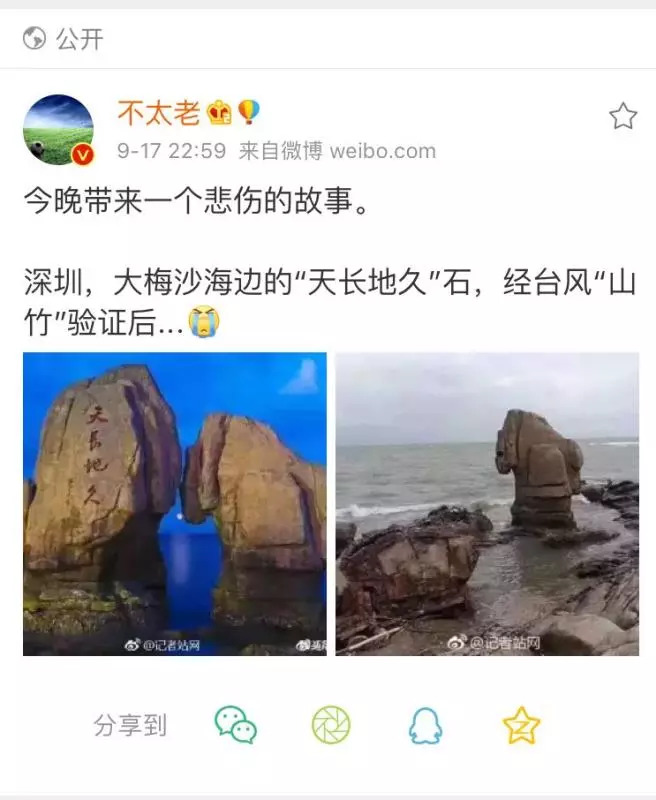Open the username 不太老

(159, 114)
